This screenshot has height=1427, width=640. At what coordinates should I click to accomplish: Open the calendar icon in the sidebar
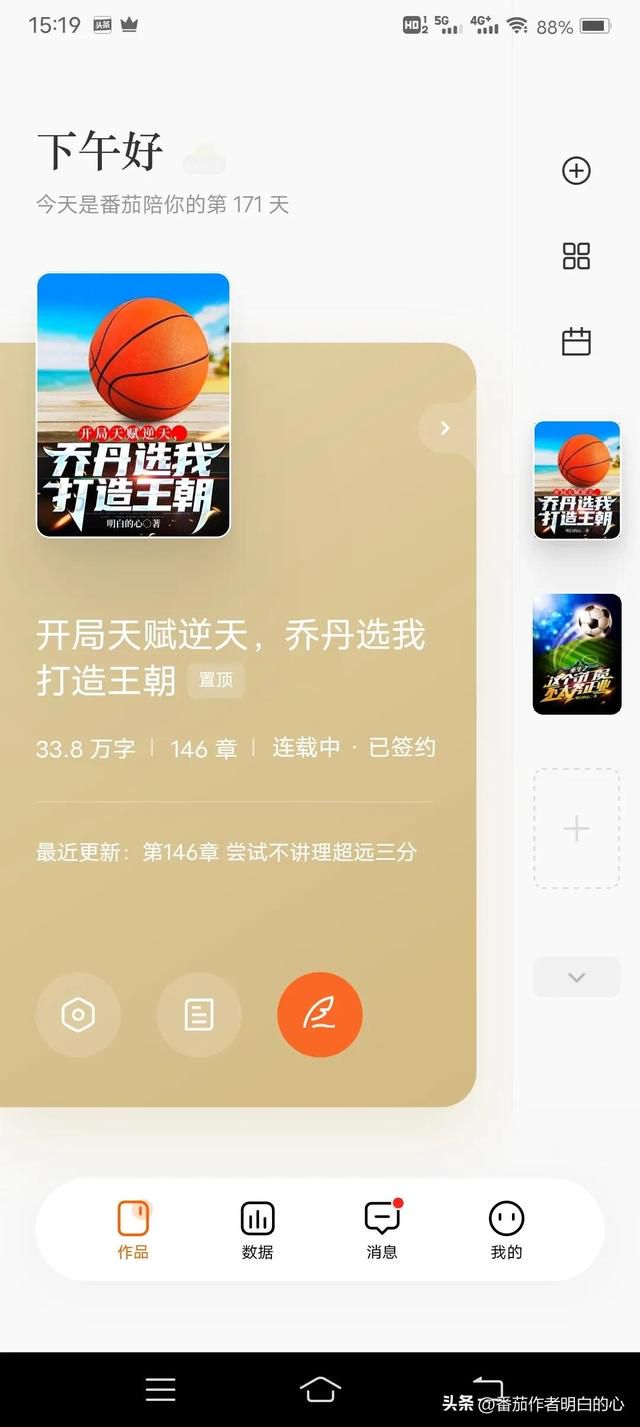[x=576, y=342]
